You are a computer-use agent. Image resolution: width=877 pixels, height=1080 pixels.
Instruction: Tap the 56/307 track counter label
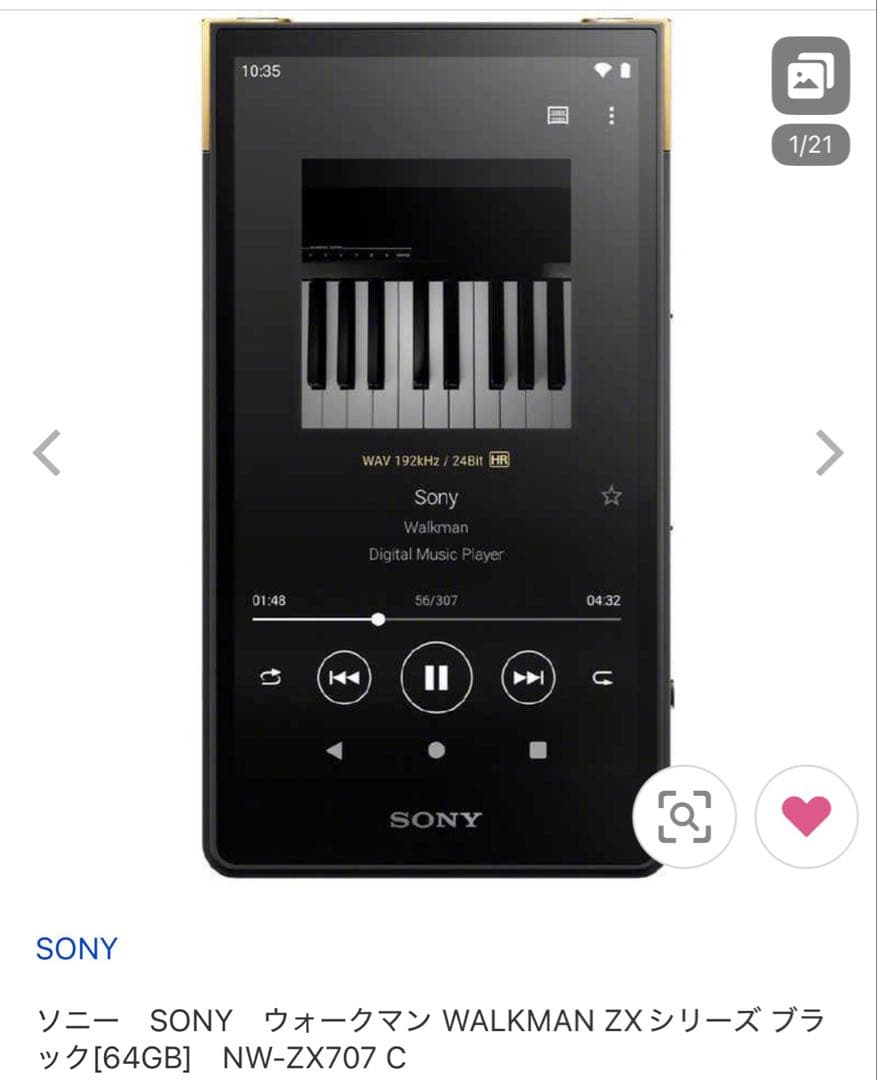pos(436,600)
